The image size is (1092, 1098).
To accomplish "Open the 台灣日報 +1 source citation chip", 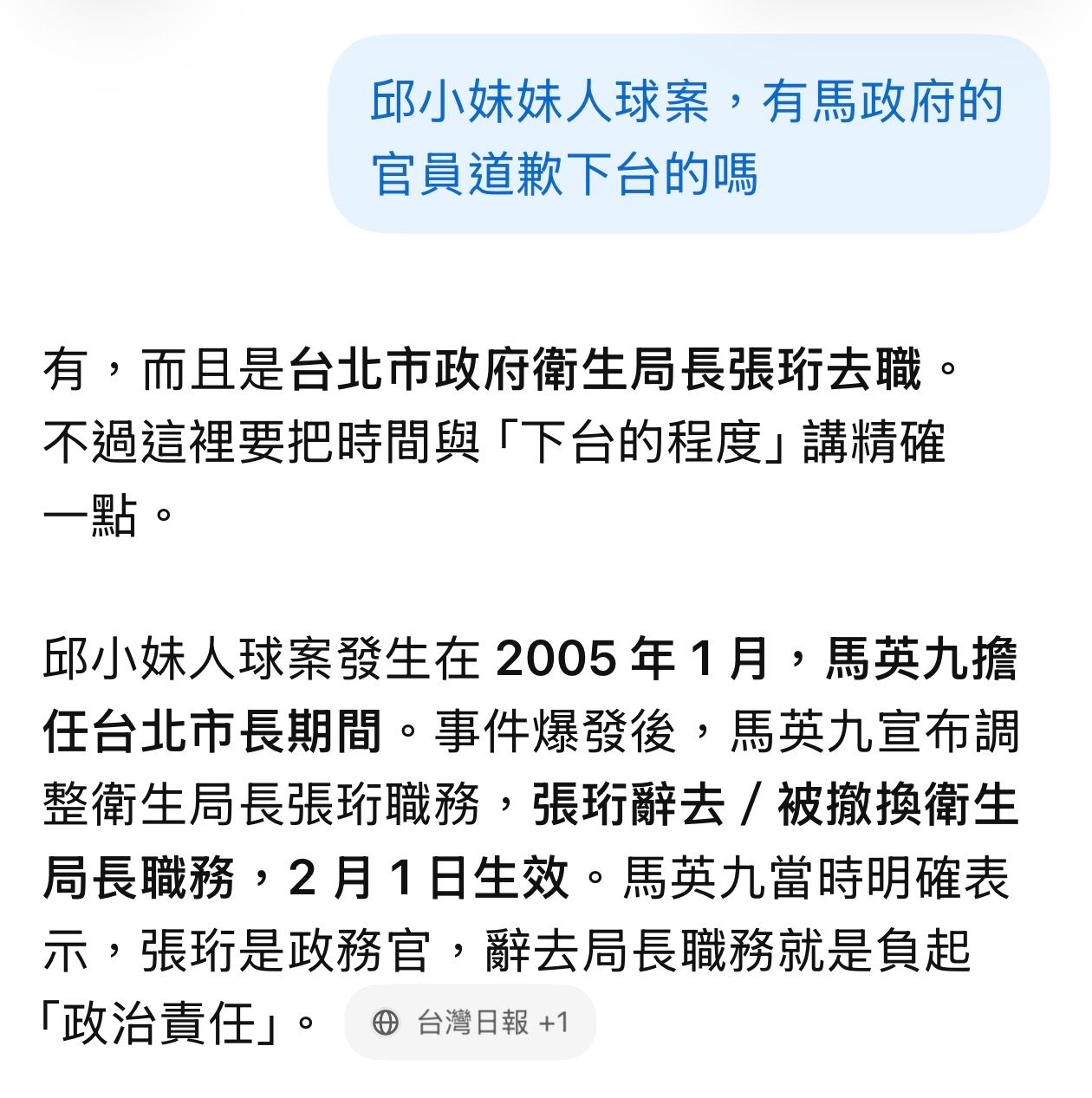I will coord(470,1023).
